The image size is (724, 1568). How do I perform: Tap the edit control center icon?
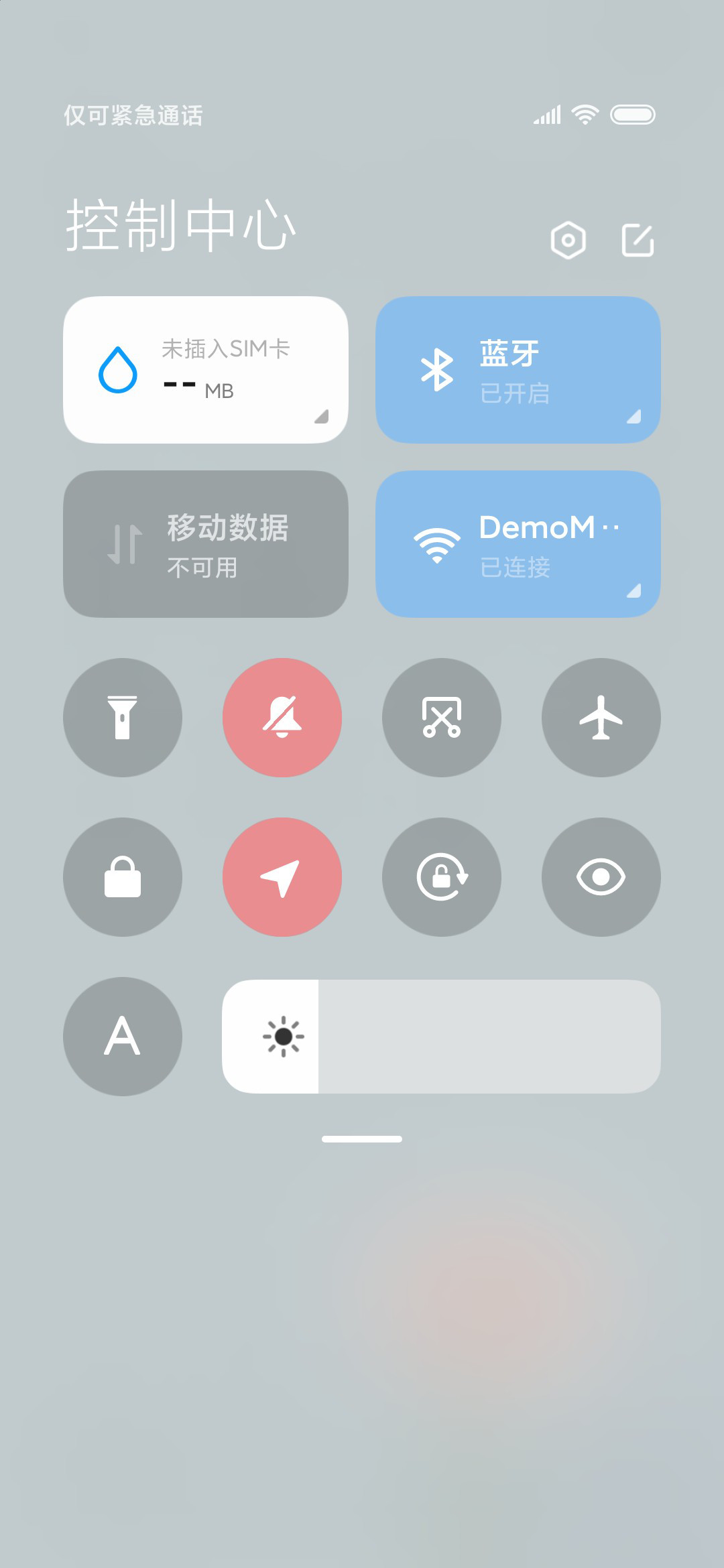(x=638, y=240)
